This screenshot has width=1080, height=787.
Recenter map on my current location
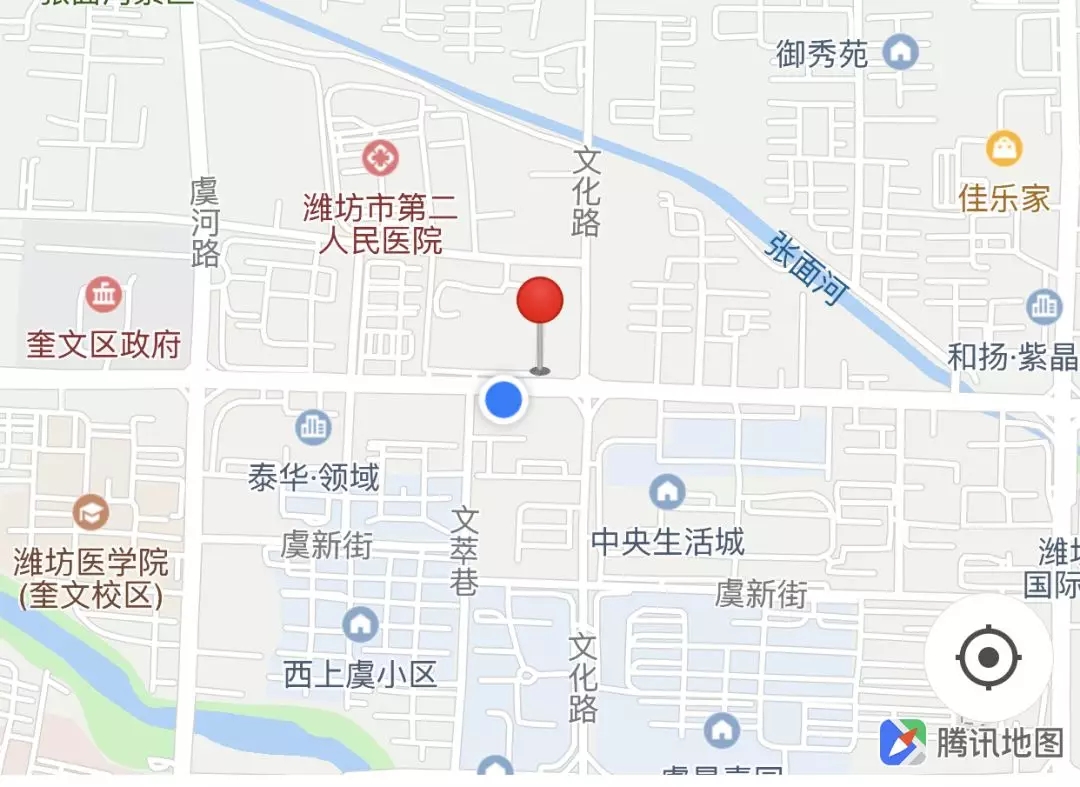[x=988, y=658]
